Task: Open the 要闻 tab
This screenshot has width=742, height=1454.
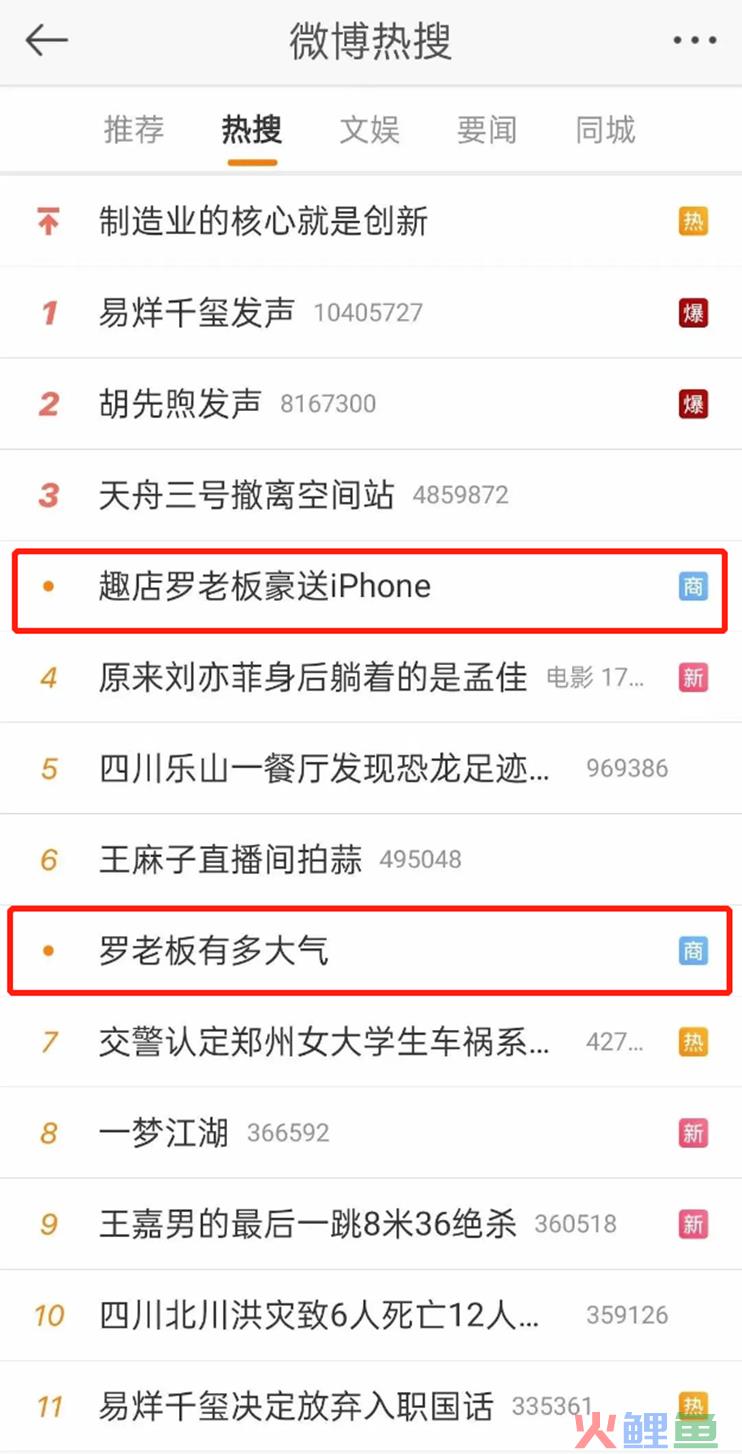Action: coord(486,130)
